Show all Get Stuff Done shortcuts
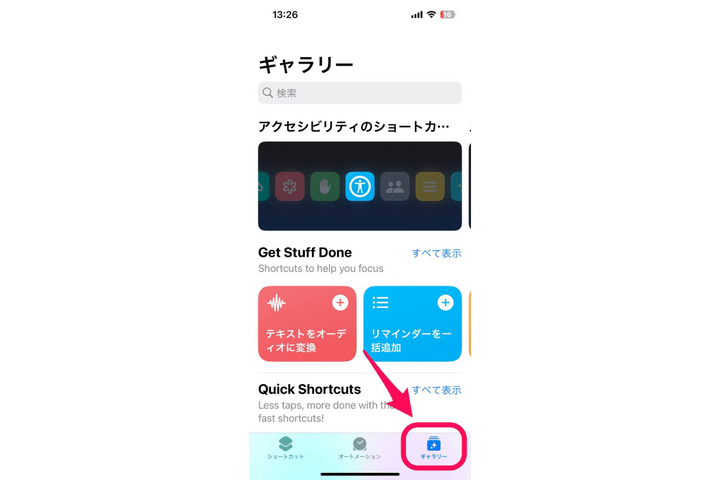 [436, 253]
